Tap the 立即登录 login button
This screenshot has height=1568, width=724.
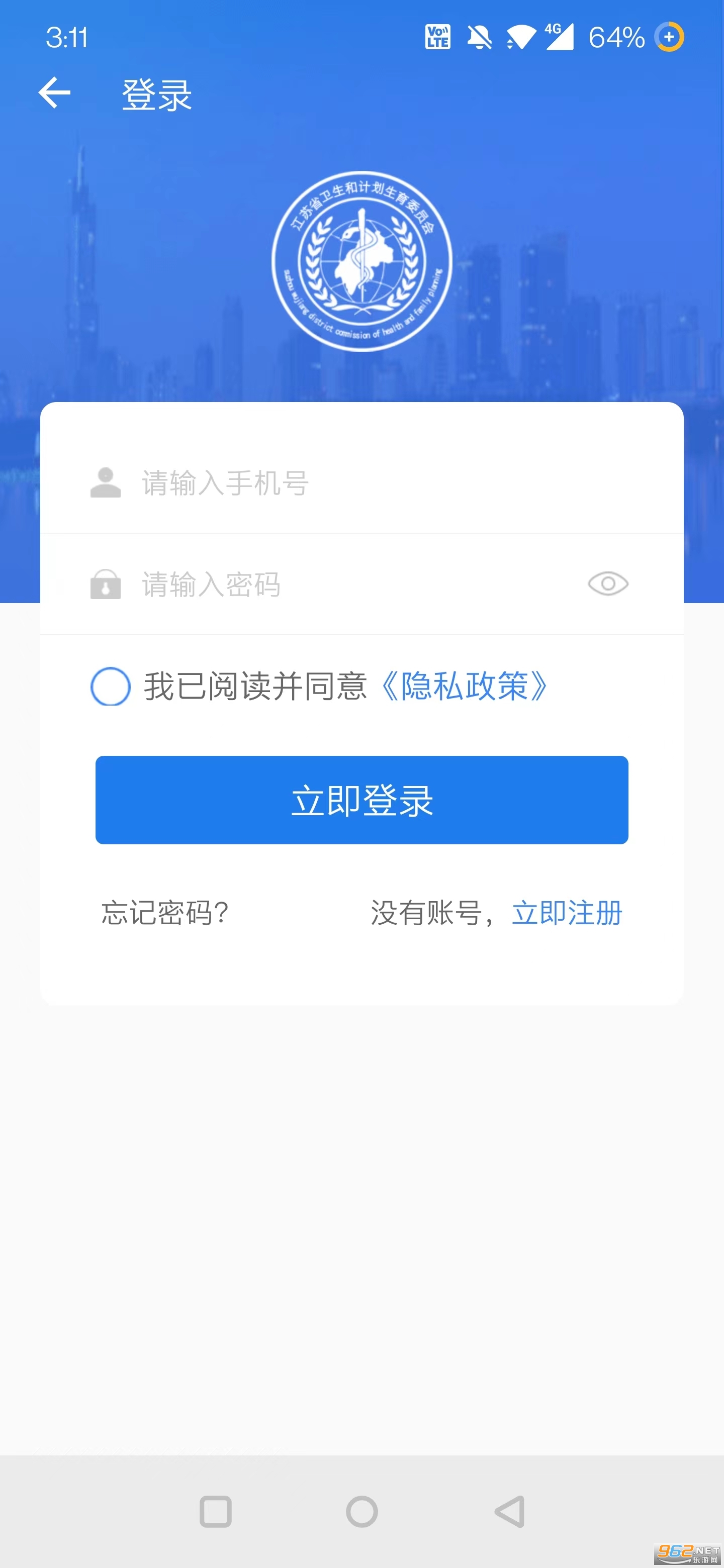tap(361, 800)
